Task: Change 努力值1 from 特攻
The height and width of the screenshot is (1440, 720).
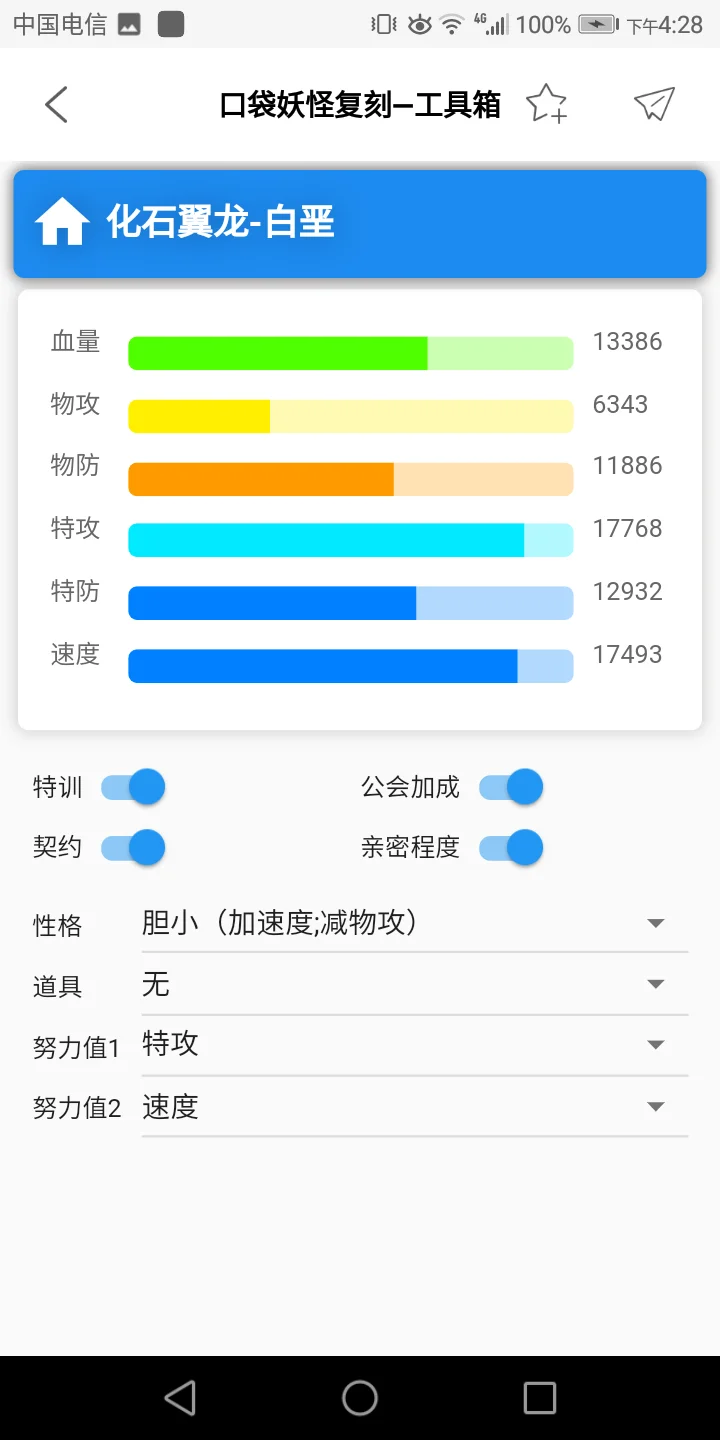Action: [415, 1045]
